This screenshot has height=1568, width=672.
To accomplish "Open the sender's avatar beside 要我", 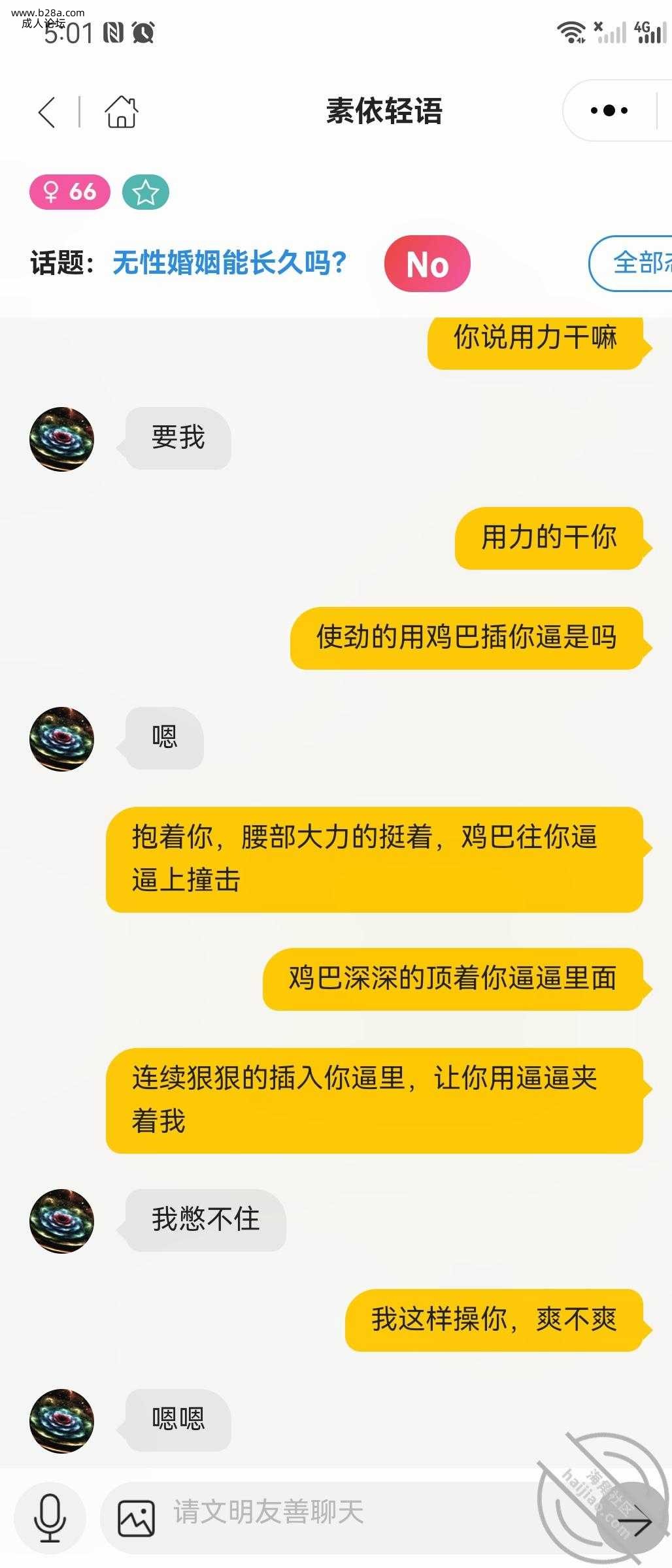I will 62,439.
